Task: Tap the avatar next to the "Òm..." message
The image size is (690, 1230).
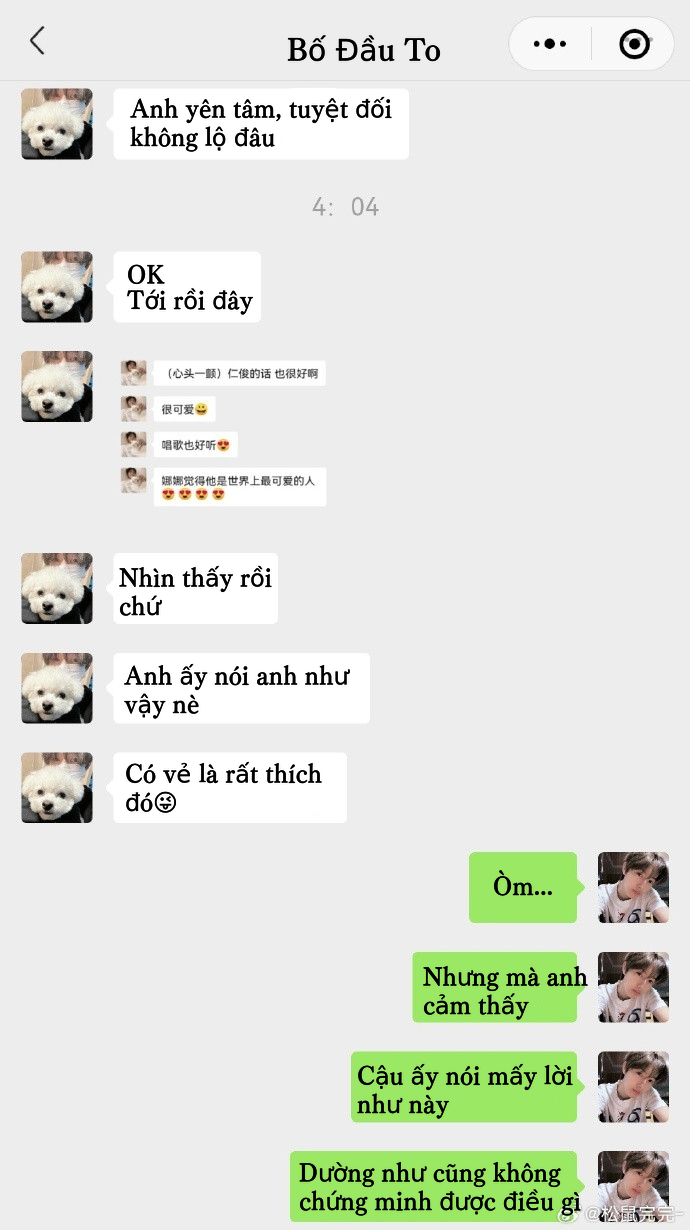Action: click(x=633, y=887)
